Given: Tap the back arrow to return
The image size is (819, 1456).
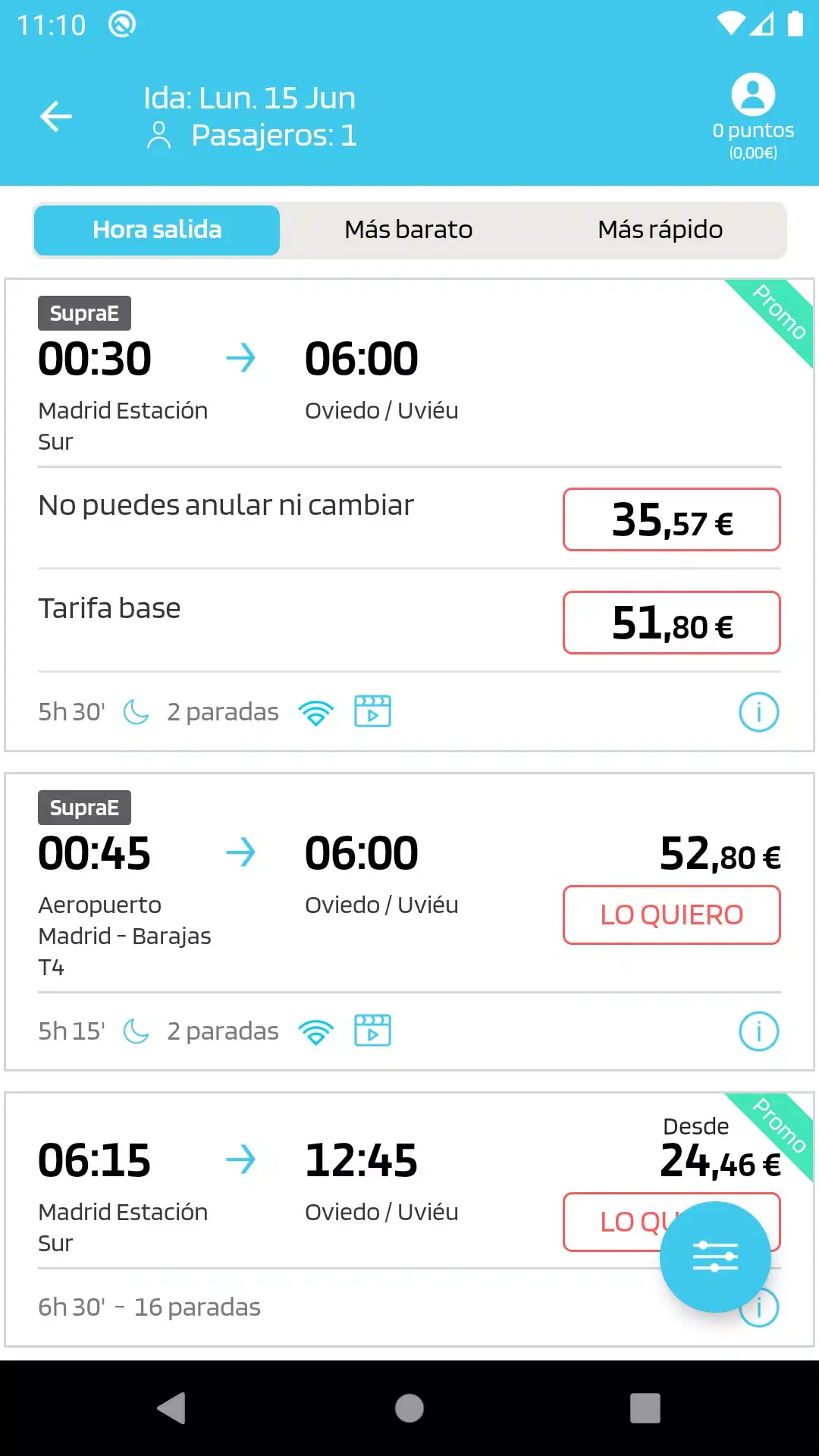Looking at the screenshot, I should (x=55, y=116).
